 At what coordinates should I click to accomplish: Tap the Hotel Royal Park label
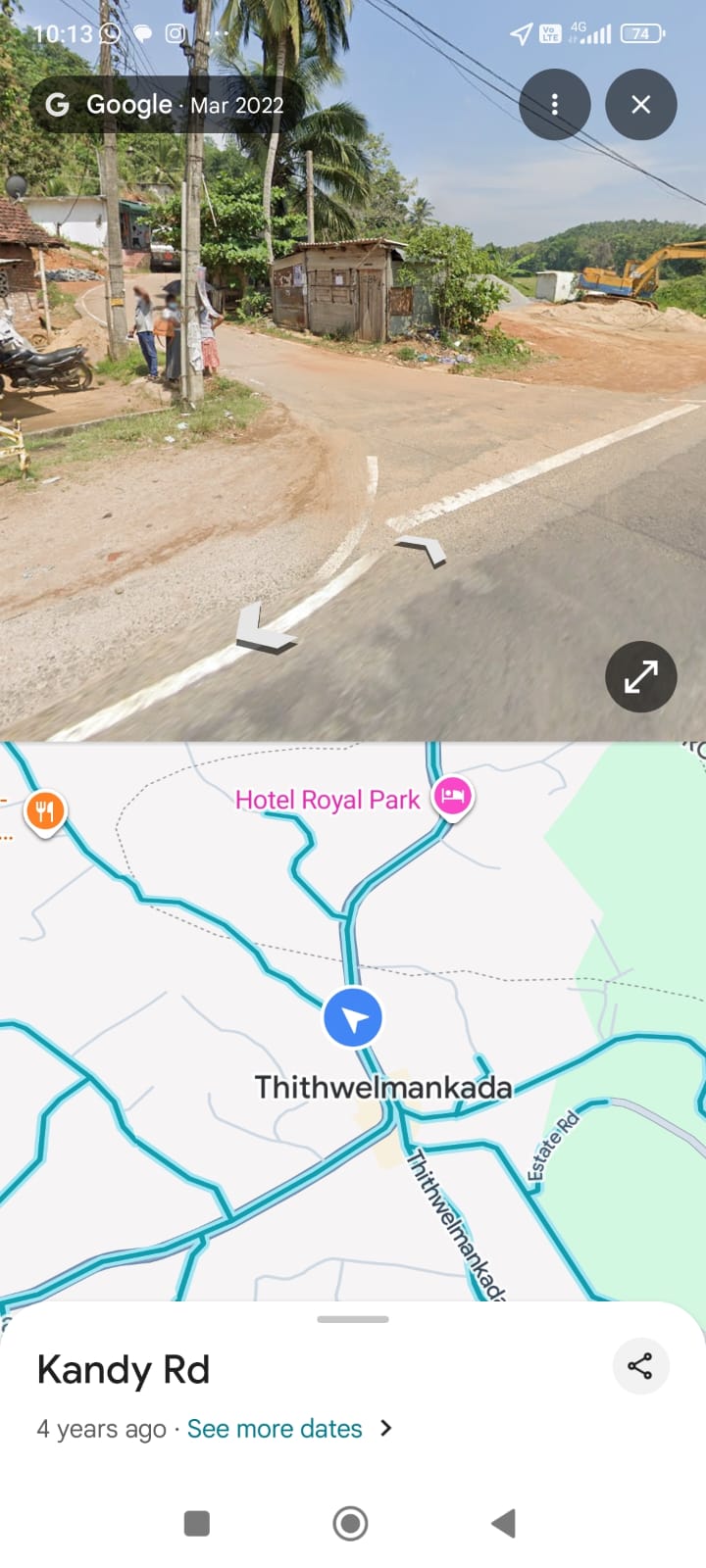[326, 799]
